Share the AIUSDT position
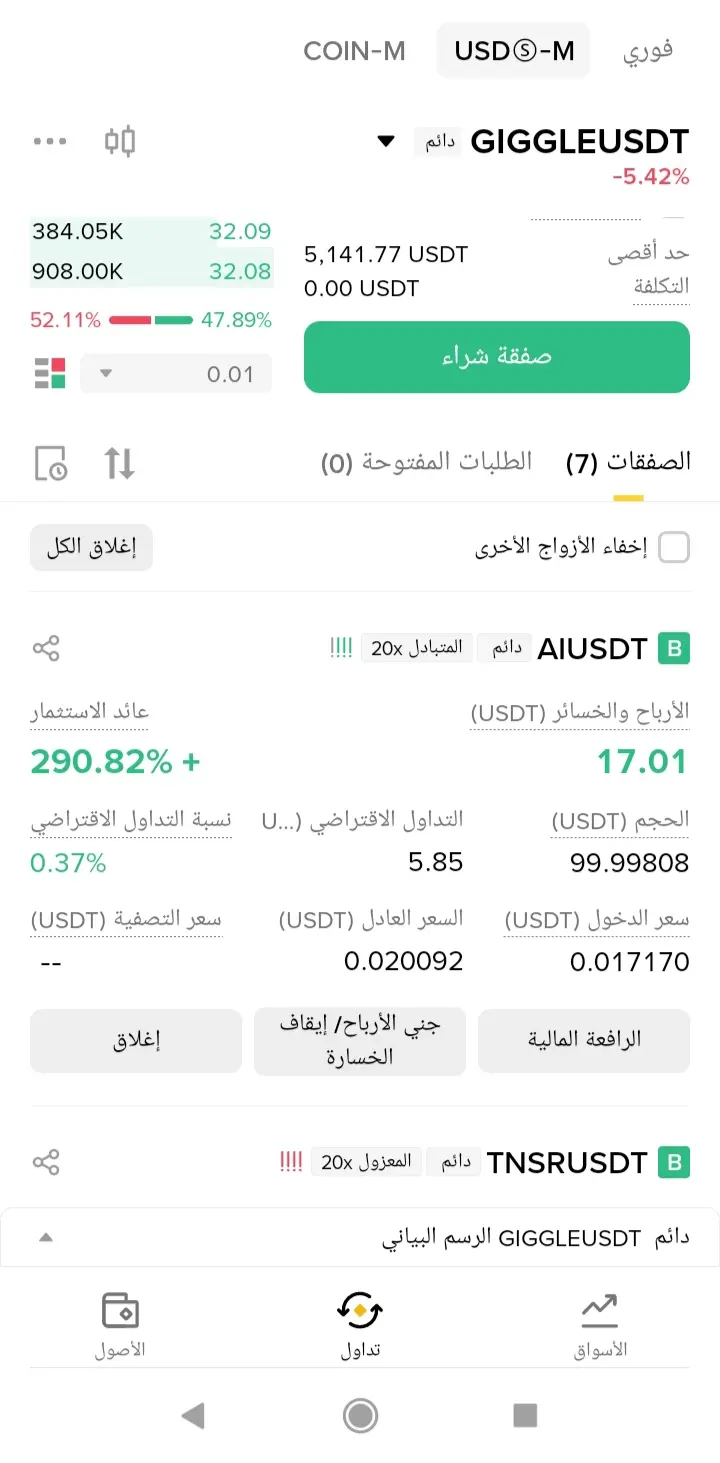Screen dimensions: 720x1463 47,648
